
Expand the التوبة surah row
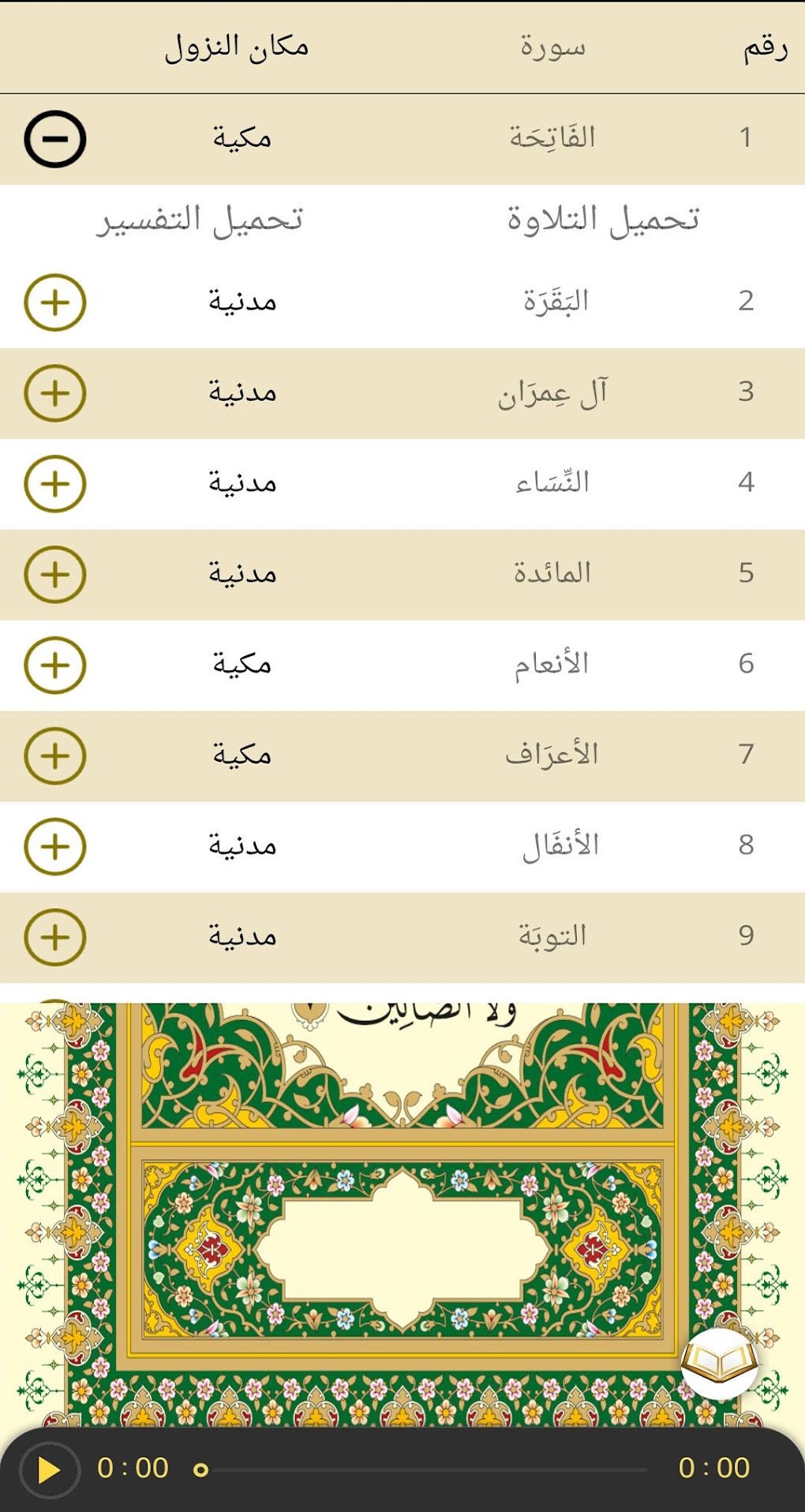(x=54, y=937)
